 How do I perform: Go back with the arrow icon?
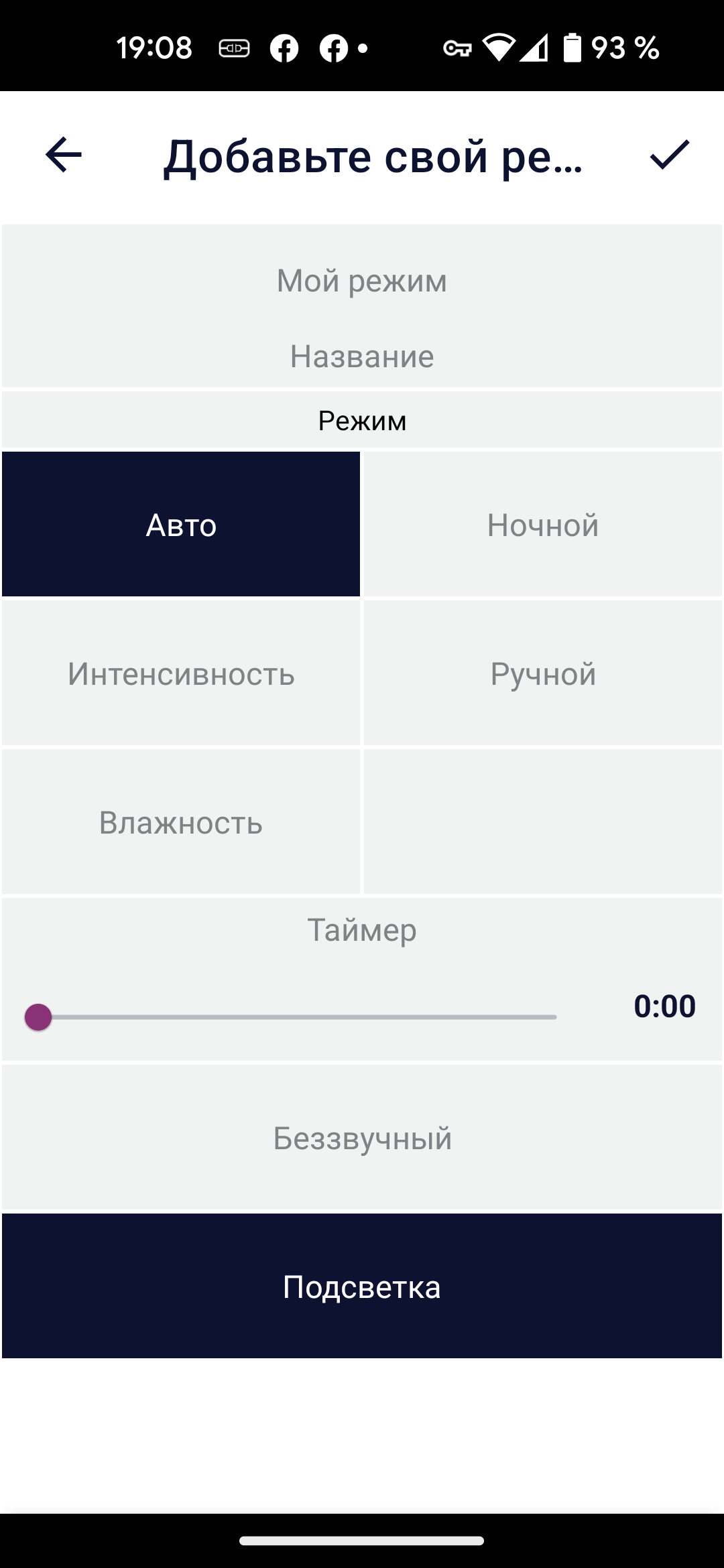pyautogui.click(x=64, y=155)
